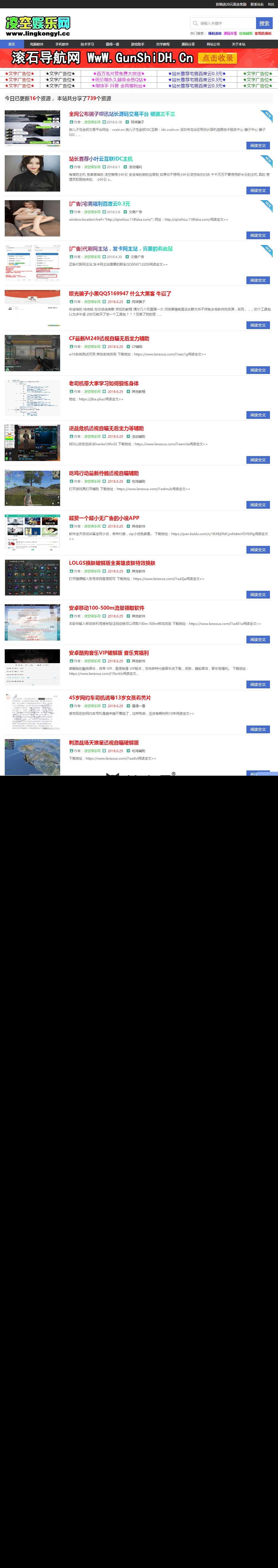Open the 刺激战场天狼星透视自瞄破解版 article

pos(103,743)
